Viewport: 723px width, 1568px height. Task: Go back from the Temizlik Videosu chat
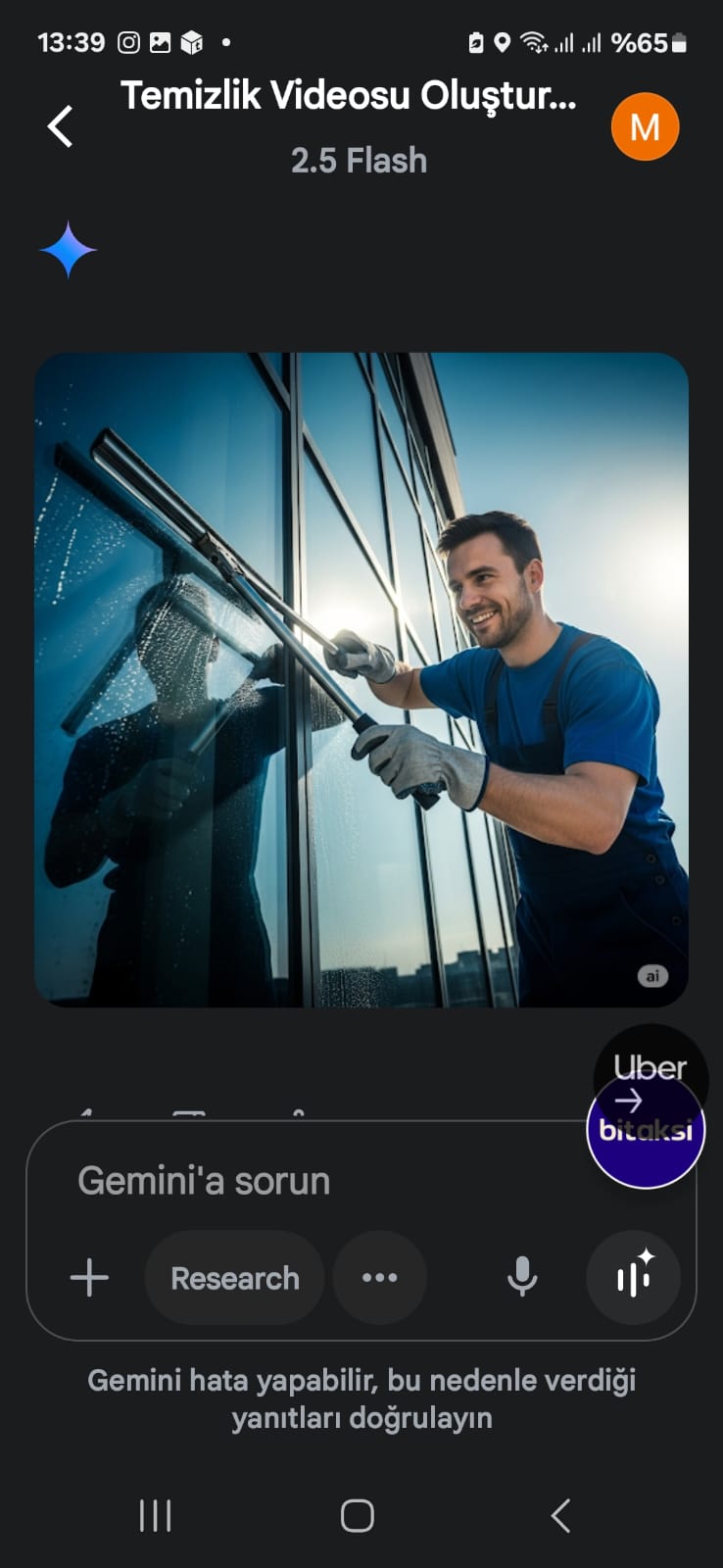coord(61,126)
